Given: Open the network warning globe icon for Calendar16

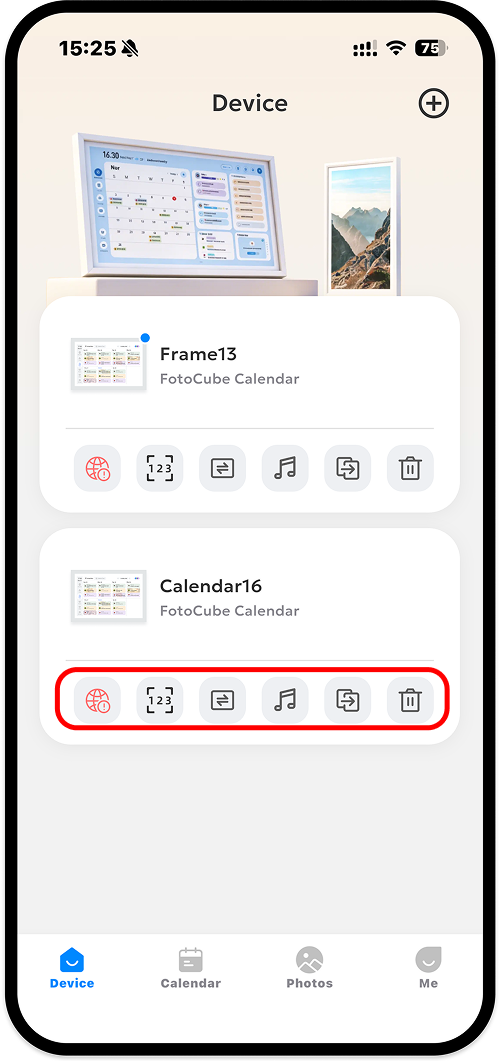Looking at the screenshot, I should click(x=97, y=700).
